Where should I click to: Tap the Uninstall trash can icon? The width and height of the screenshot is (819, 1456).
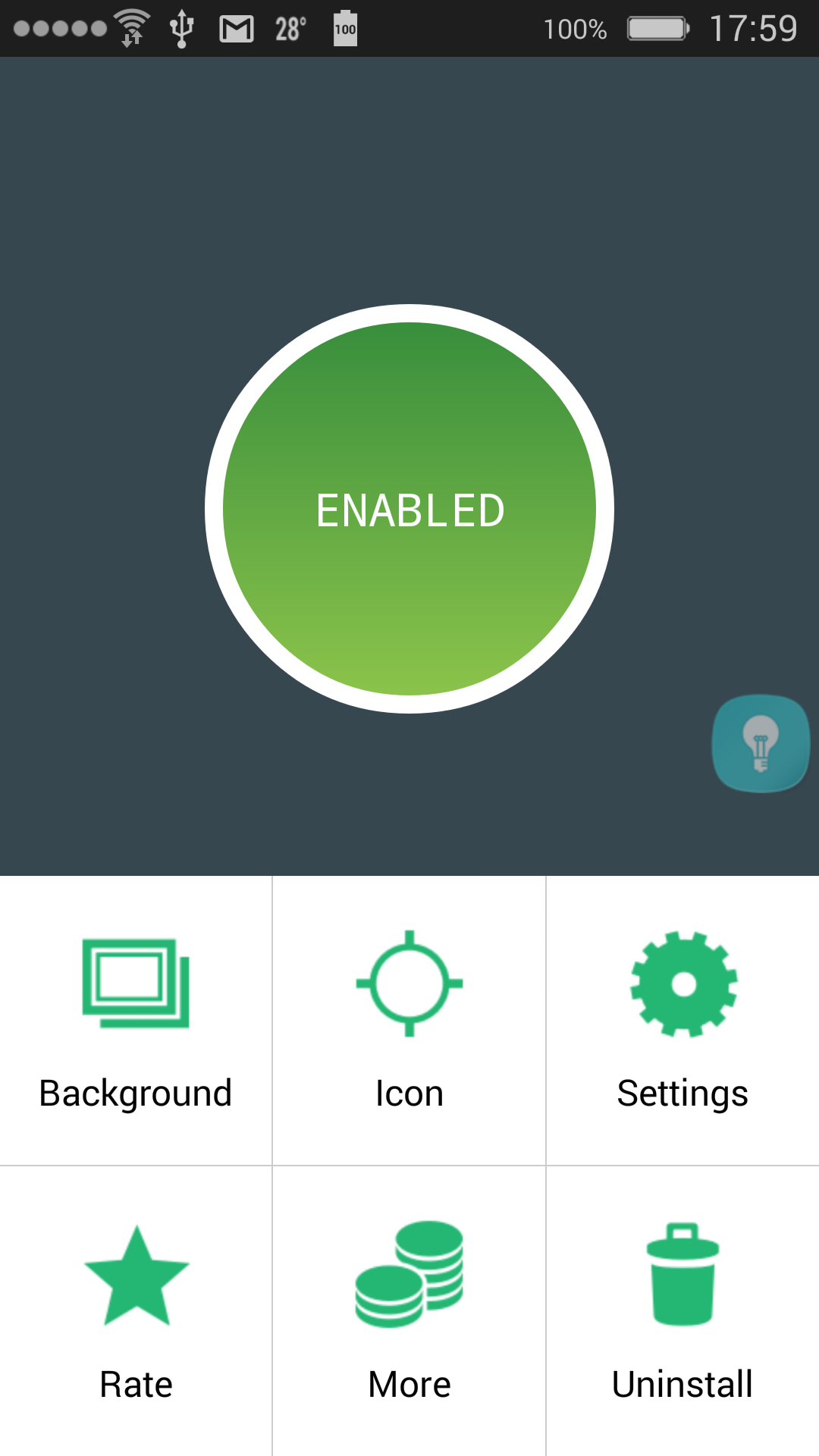[x=682, y=1278]
